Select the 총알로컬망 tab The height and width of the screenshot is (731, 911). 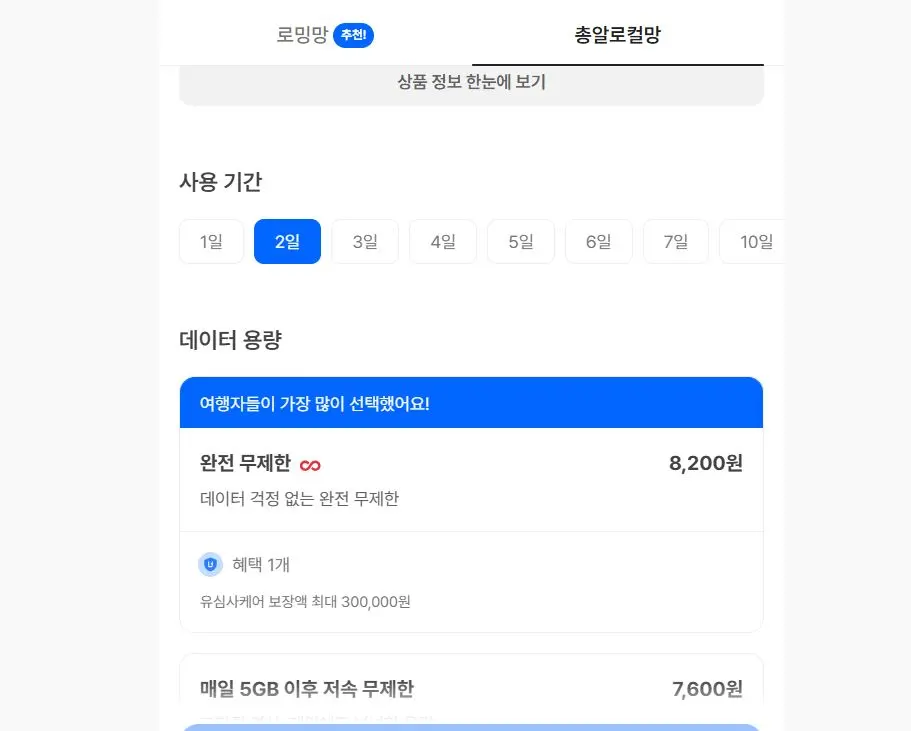tap(618, 34)
